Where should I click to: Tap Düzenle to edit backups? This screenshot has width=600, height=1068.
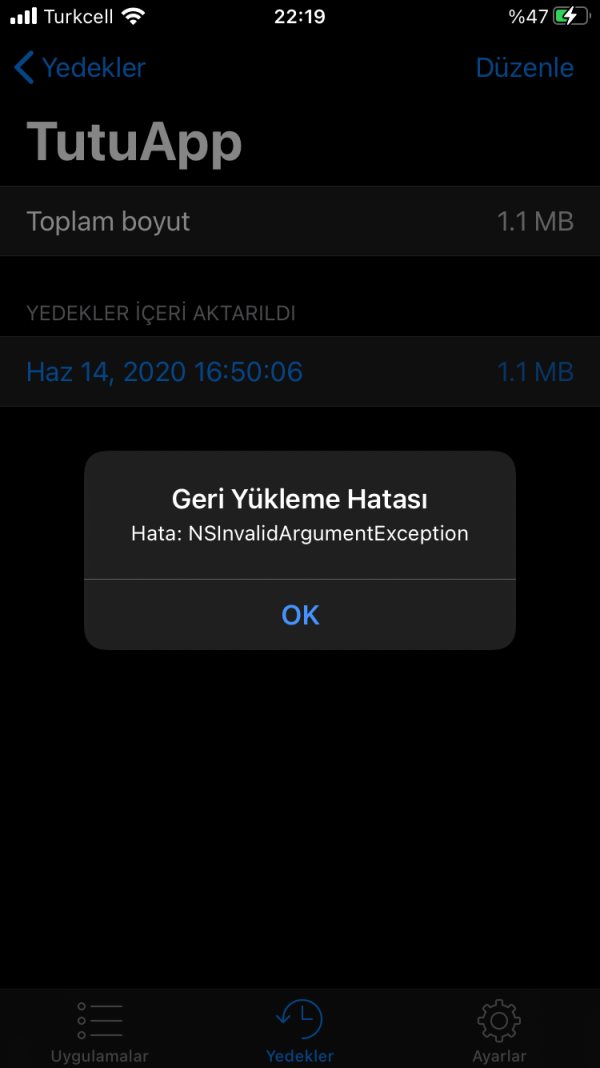(524, 68)
